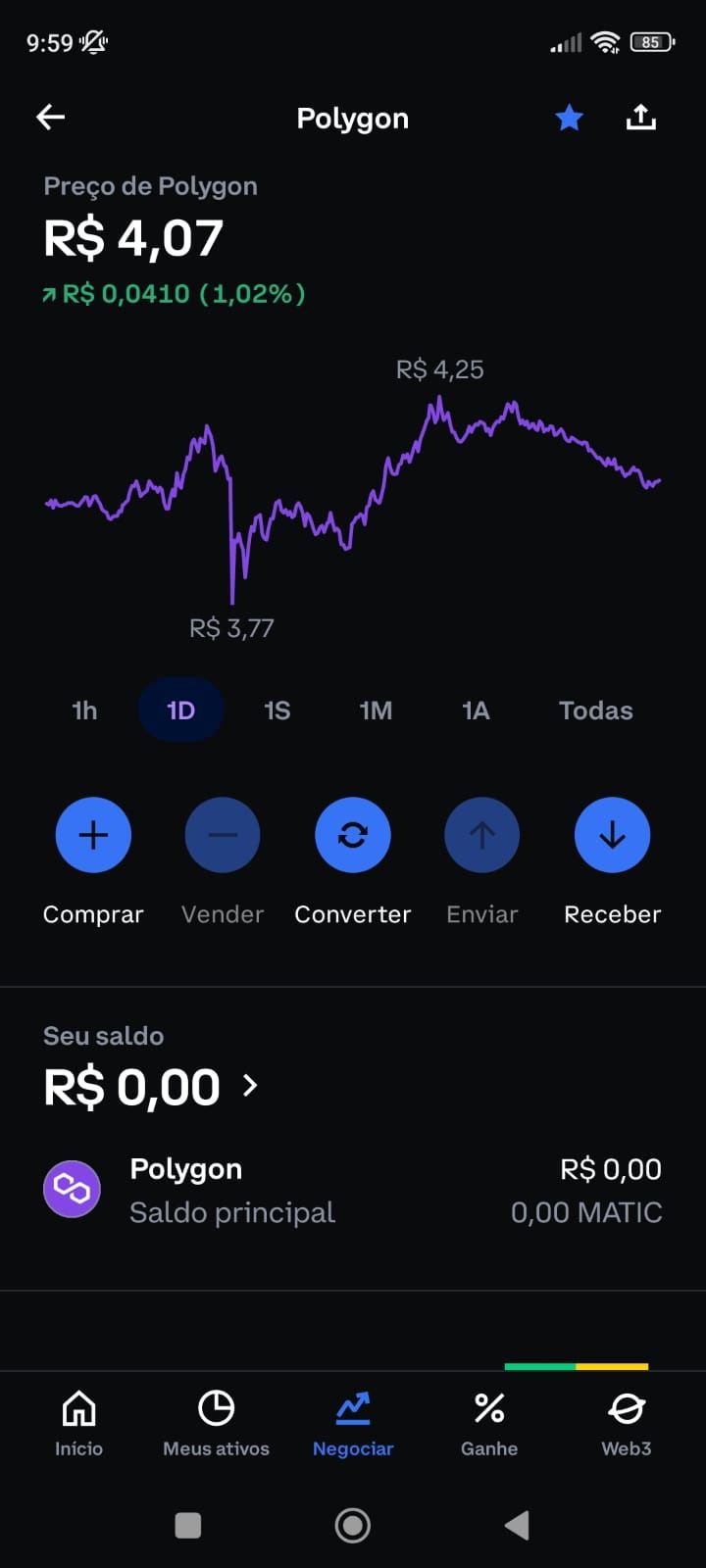Image resolution: width=706 pixels, height=1568 pixels.
Task: Toggle the favorite star for Polygon
Action: point(569,119)
